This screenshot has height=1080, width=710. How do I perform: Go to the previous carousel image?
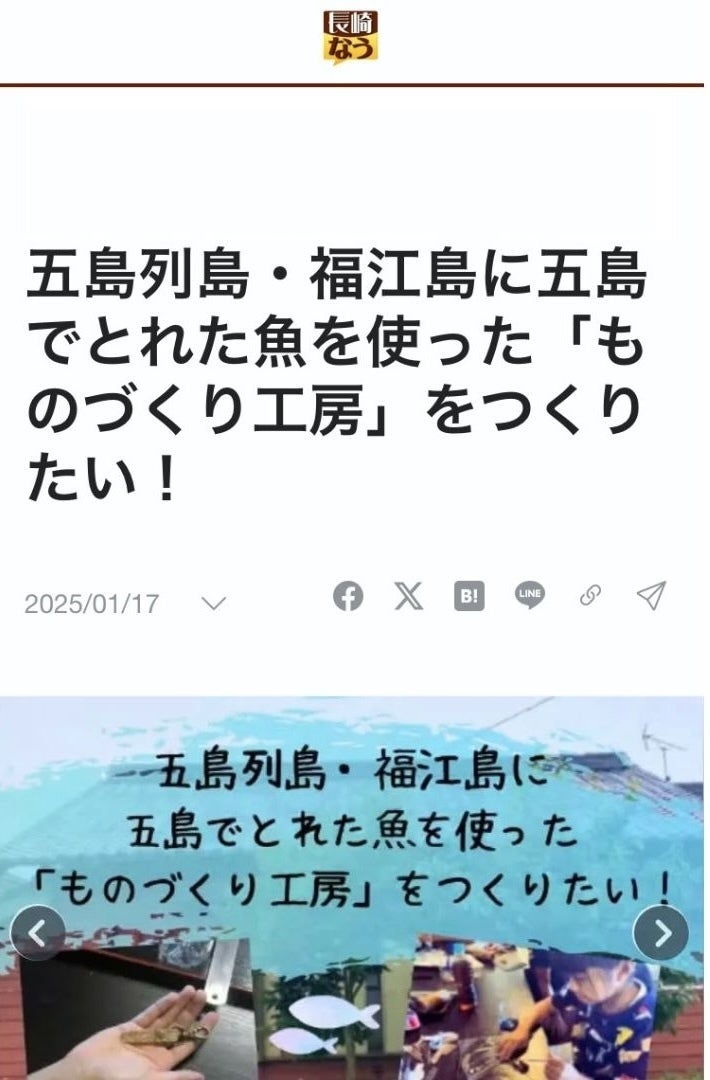38,933
